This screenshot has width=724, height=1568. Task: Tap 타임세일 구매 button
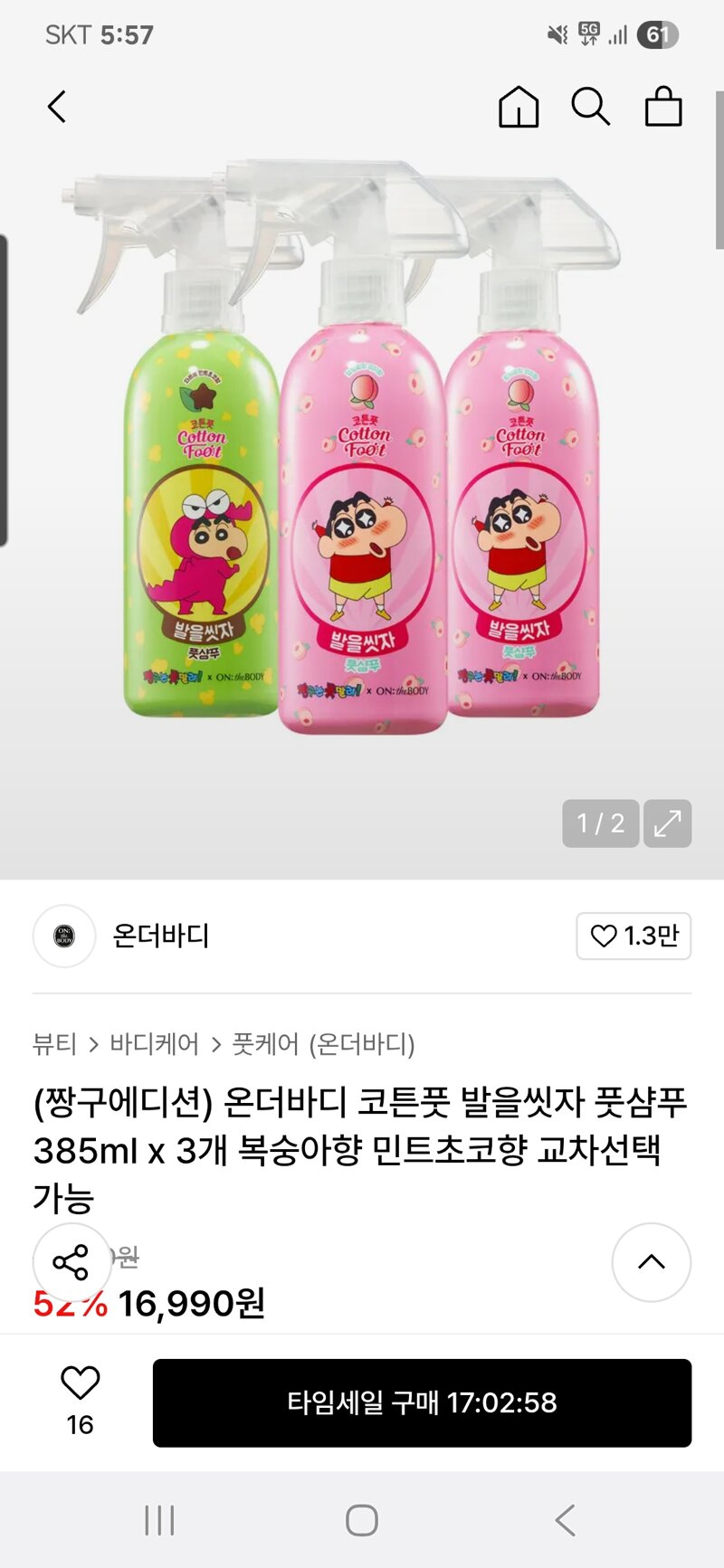422,1402
